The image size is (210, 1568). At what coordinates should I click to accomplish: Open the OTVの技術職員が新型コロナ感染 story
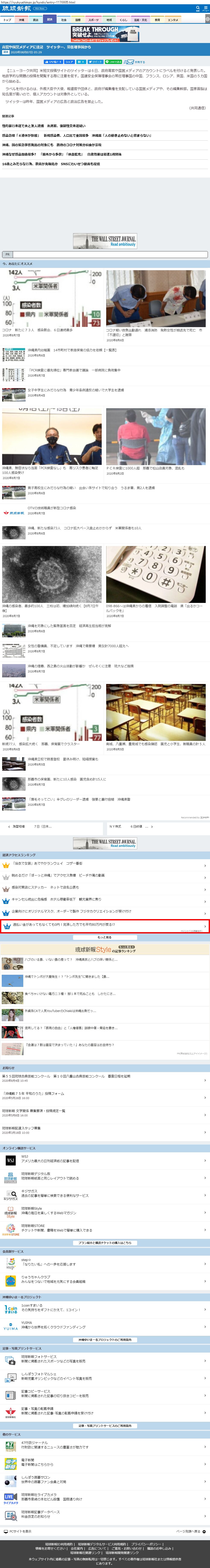[x=51, y=508]
